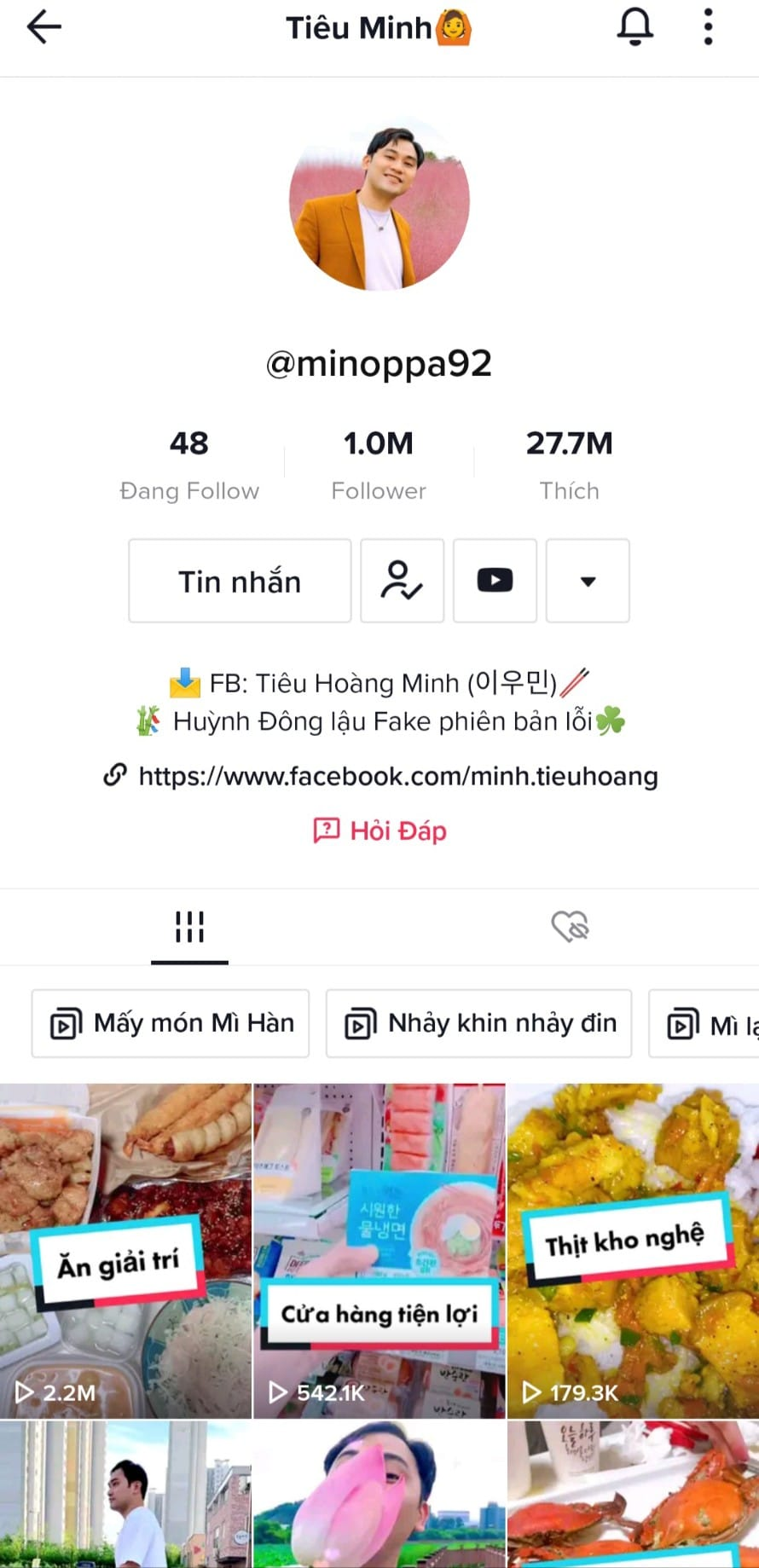Play the Cửa hàng tiện lợi video
This screenshot has width=759, height=1568.
[x=379, y=1250]
